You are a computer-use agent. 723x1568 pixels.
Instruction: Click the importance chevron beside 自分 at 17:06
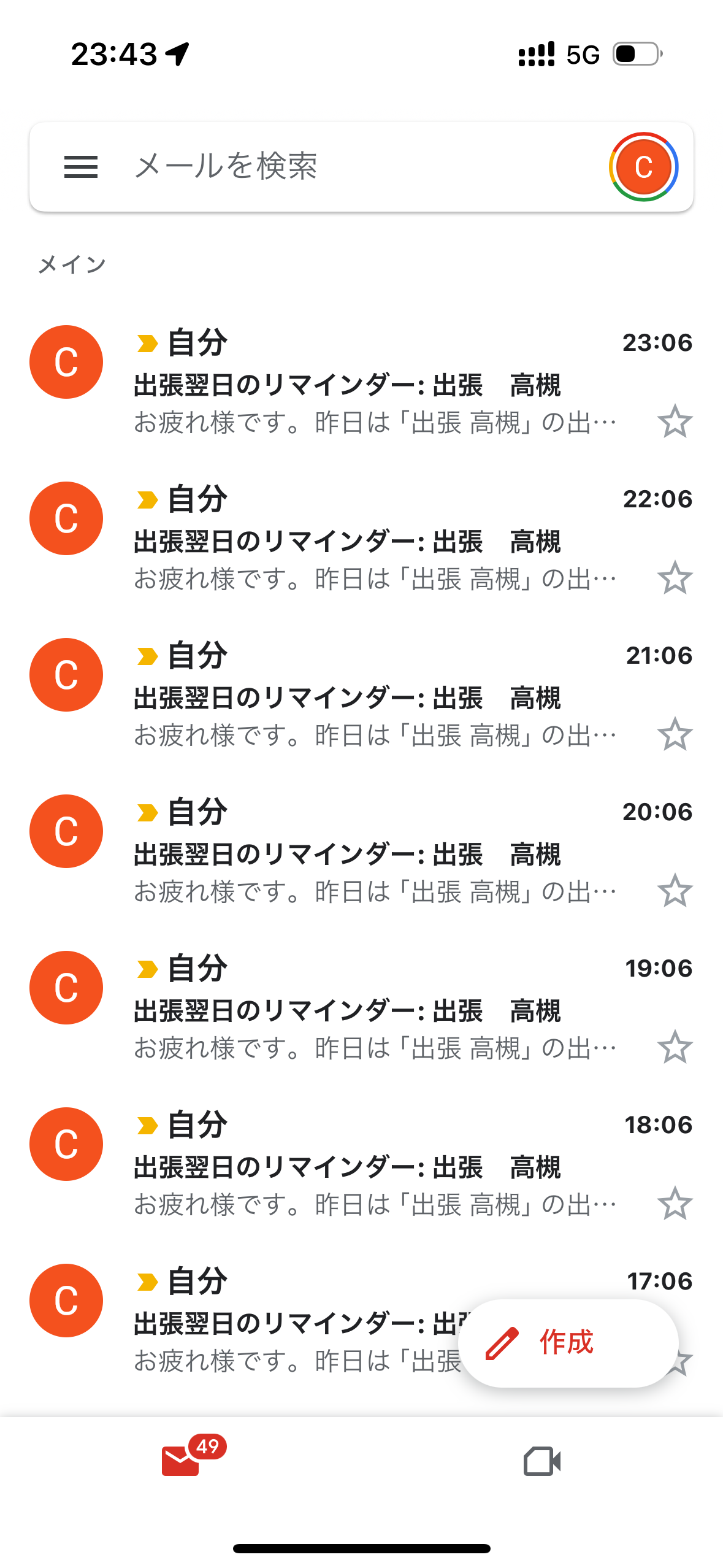tap(147, 1281)
